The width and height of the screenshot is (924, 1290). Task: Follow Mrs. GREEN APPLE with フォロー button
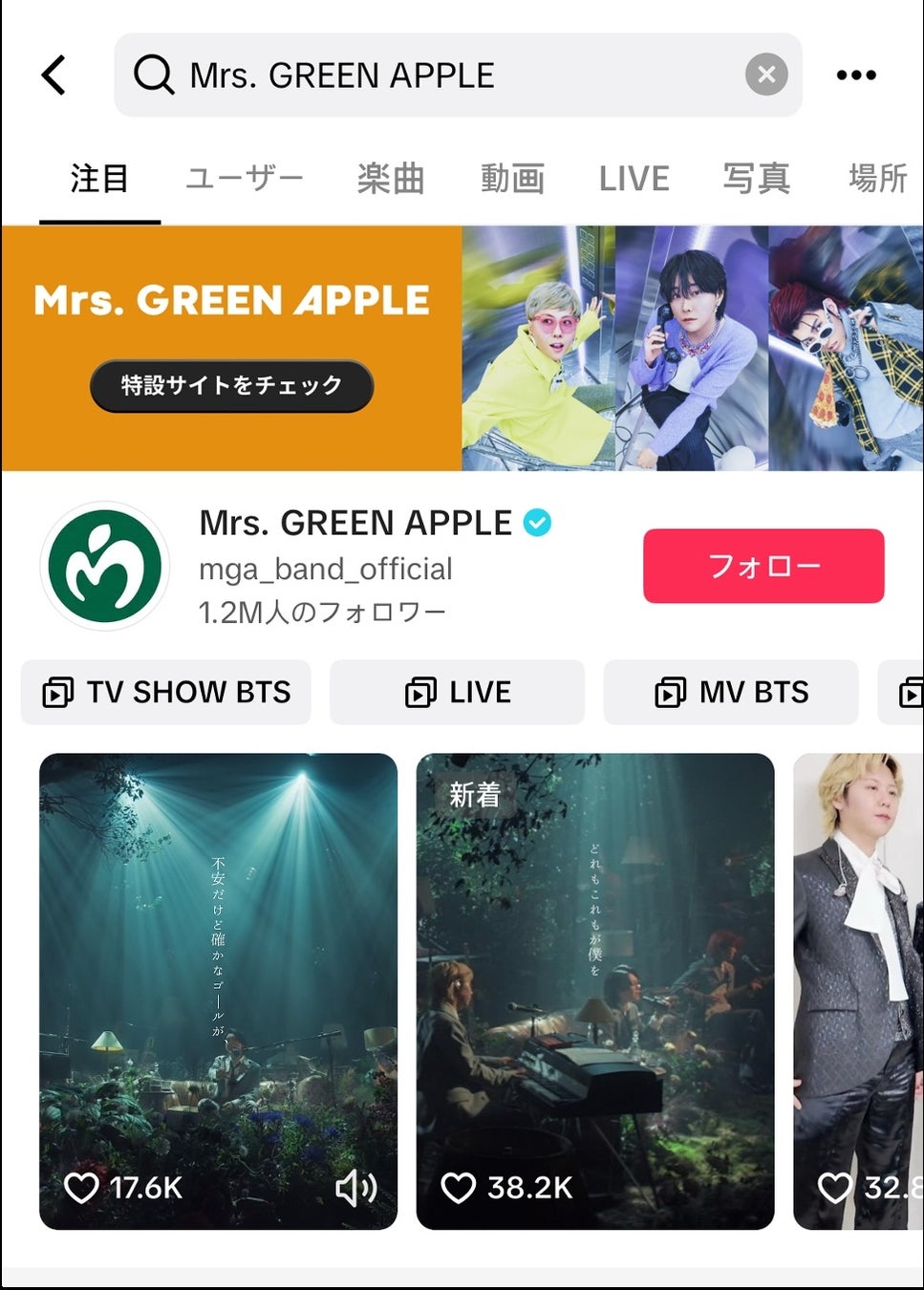point(763,566)
